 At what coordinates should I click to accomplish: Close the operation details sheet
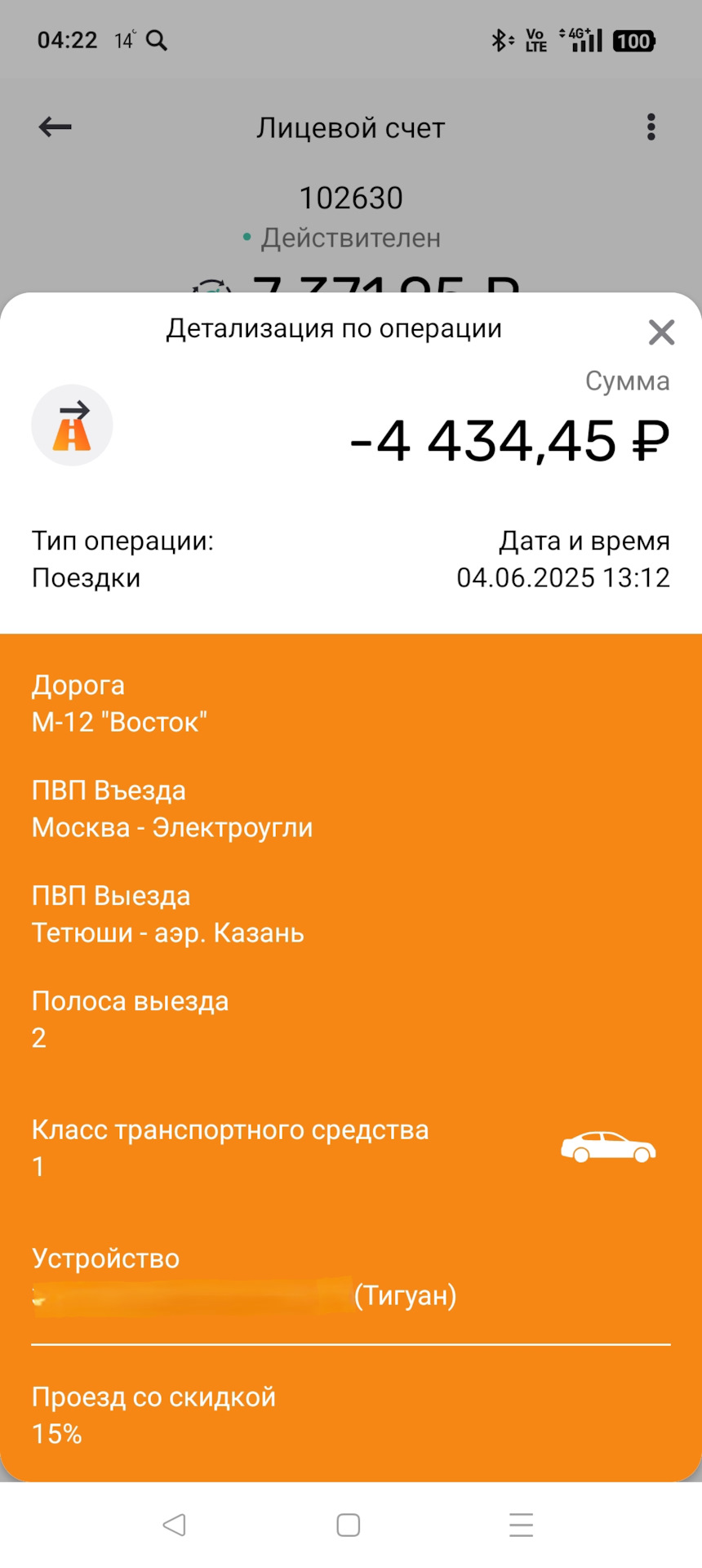click(x=661, y=332)
